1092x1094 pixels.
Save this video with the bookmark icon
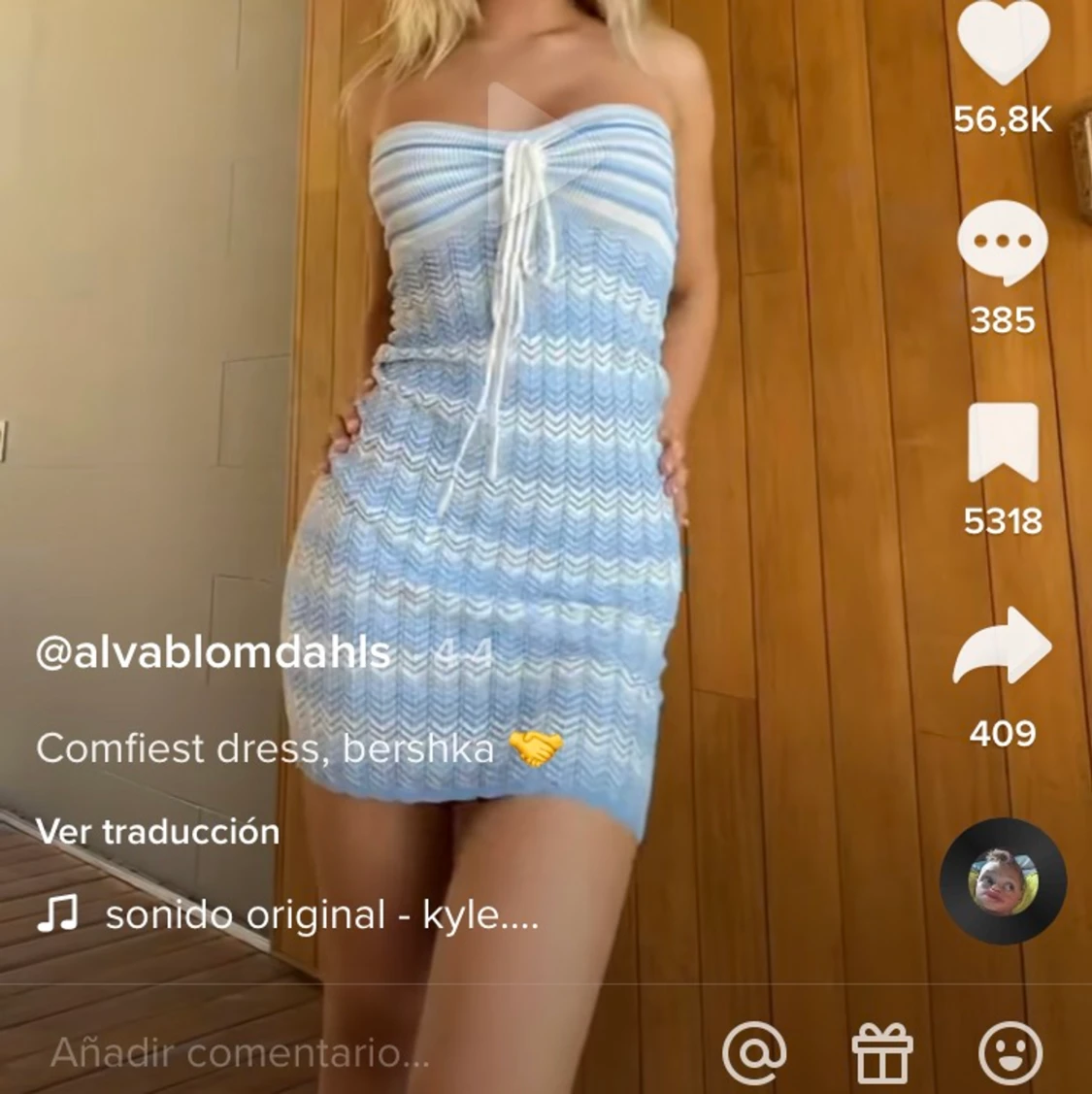[x=1003, y=444]
